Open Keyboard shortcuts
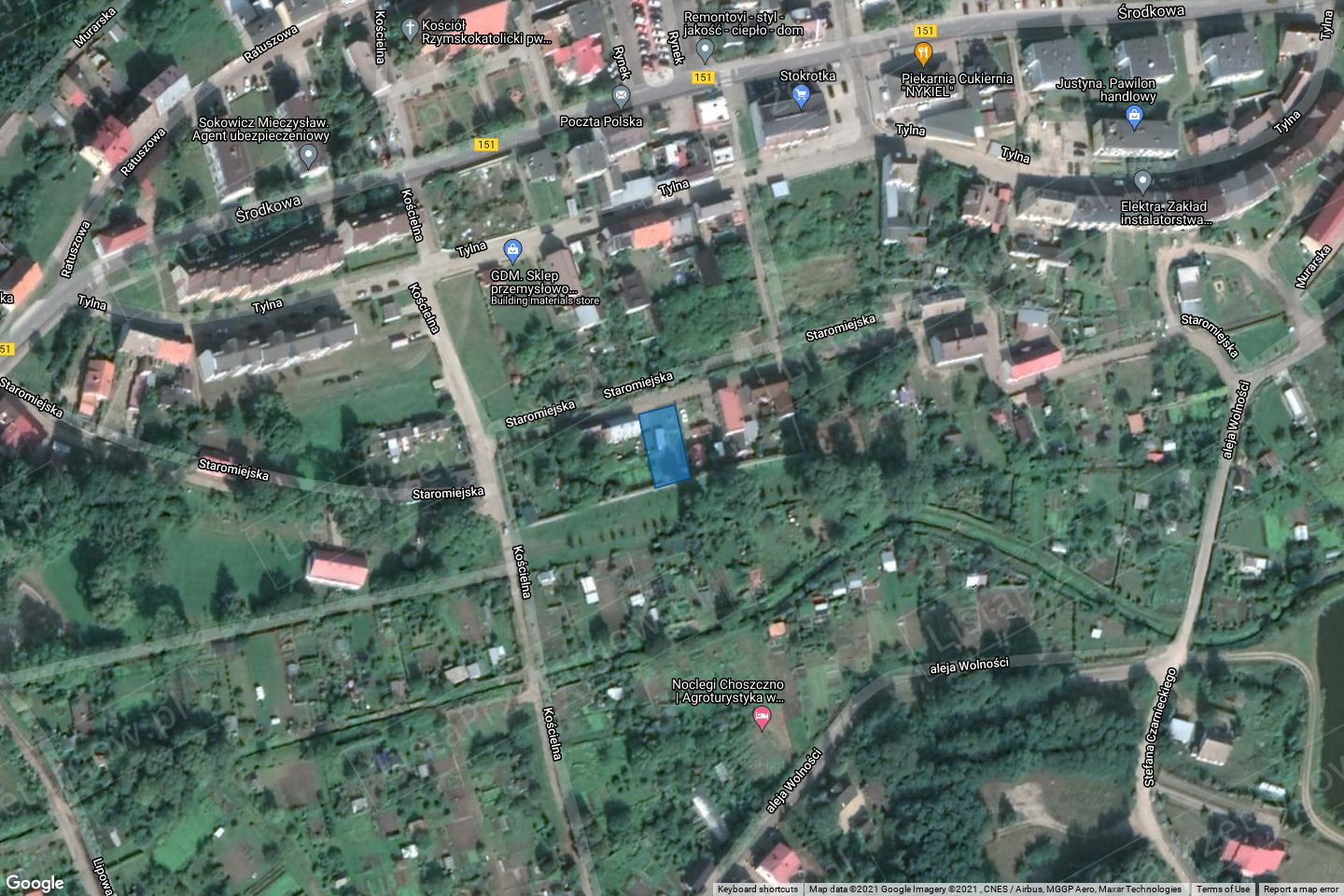This screenshot has width=1344, height=896. click(x=758, y=889)
